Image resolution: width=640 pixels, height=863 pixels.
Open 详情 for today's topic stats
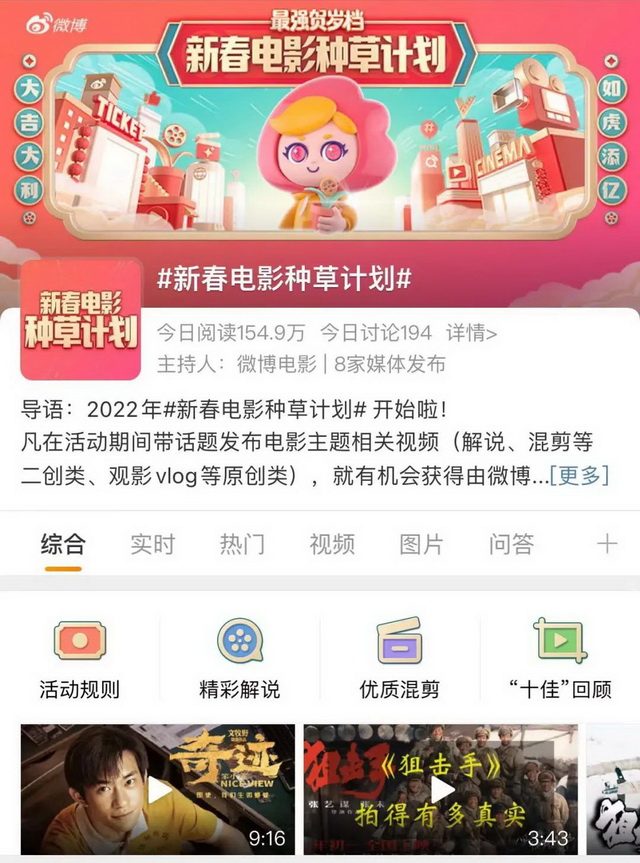coord(471,333)
